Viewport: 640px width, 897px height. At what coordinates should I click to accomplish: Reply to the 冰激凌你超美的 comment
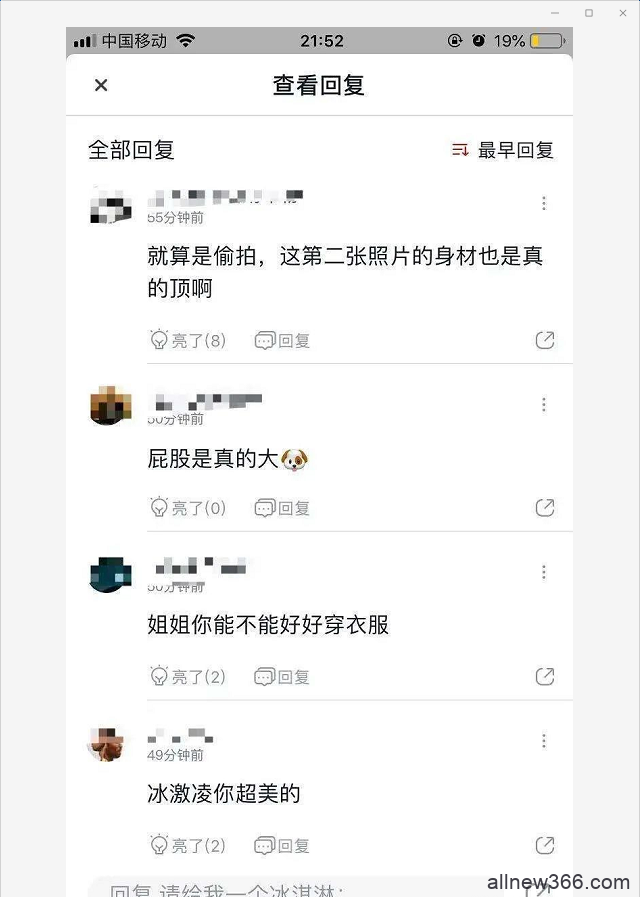click(283, 846)
